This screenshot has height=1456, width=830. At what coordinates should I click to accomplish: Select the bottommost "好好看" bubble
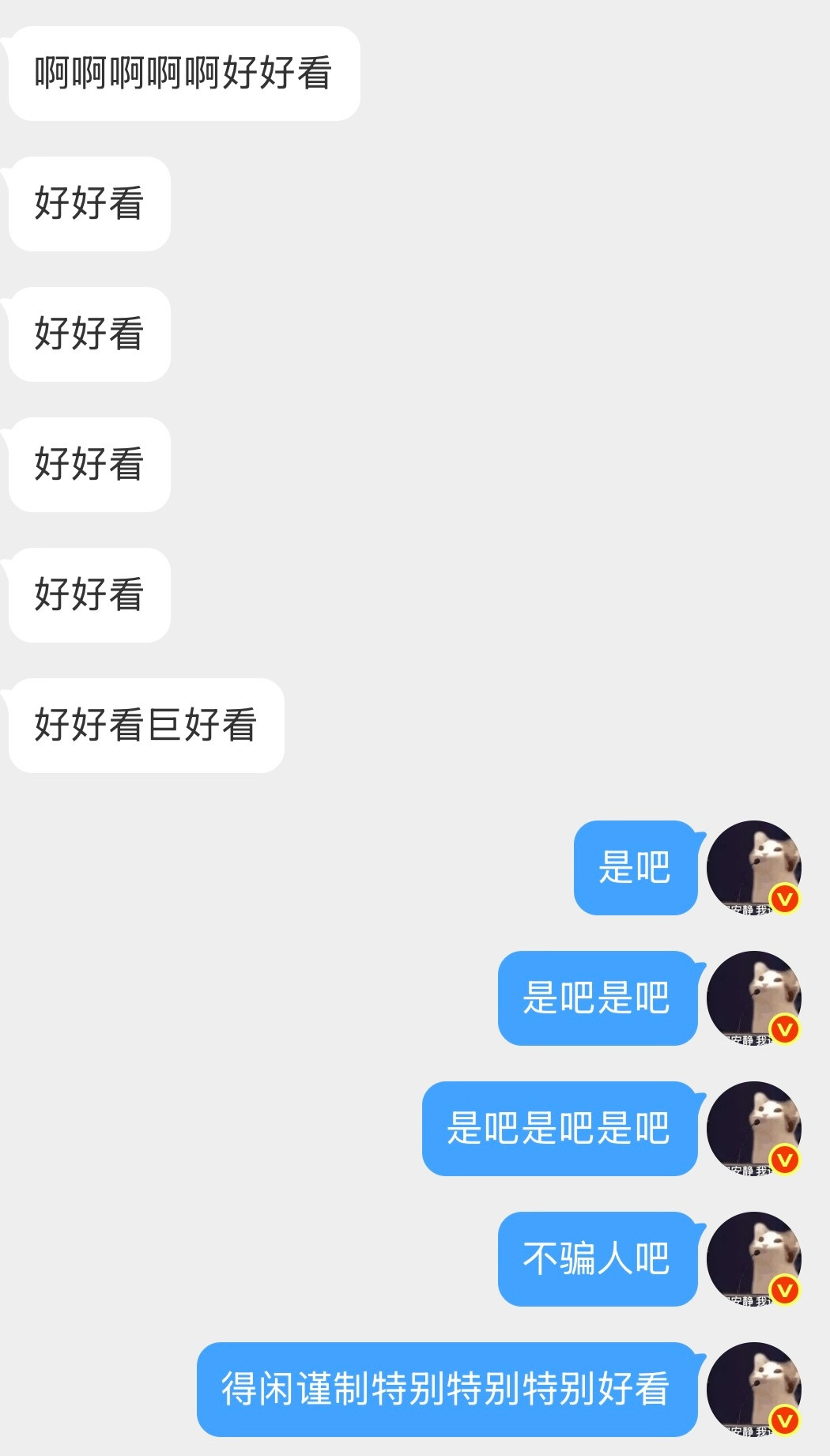87,595
